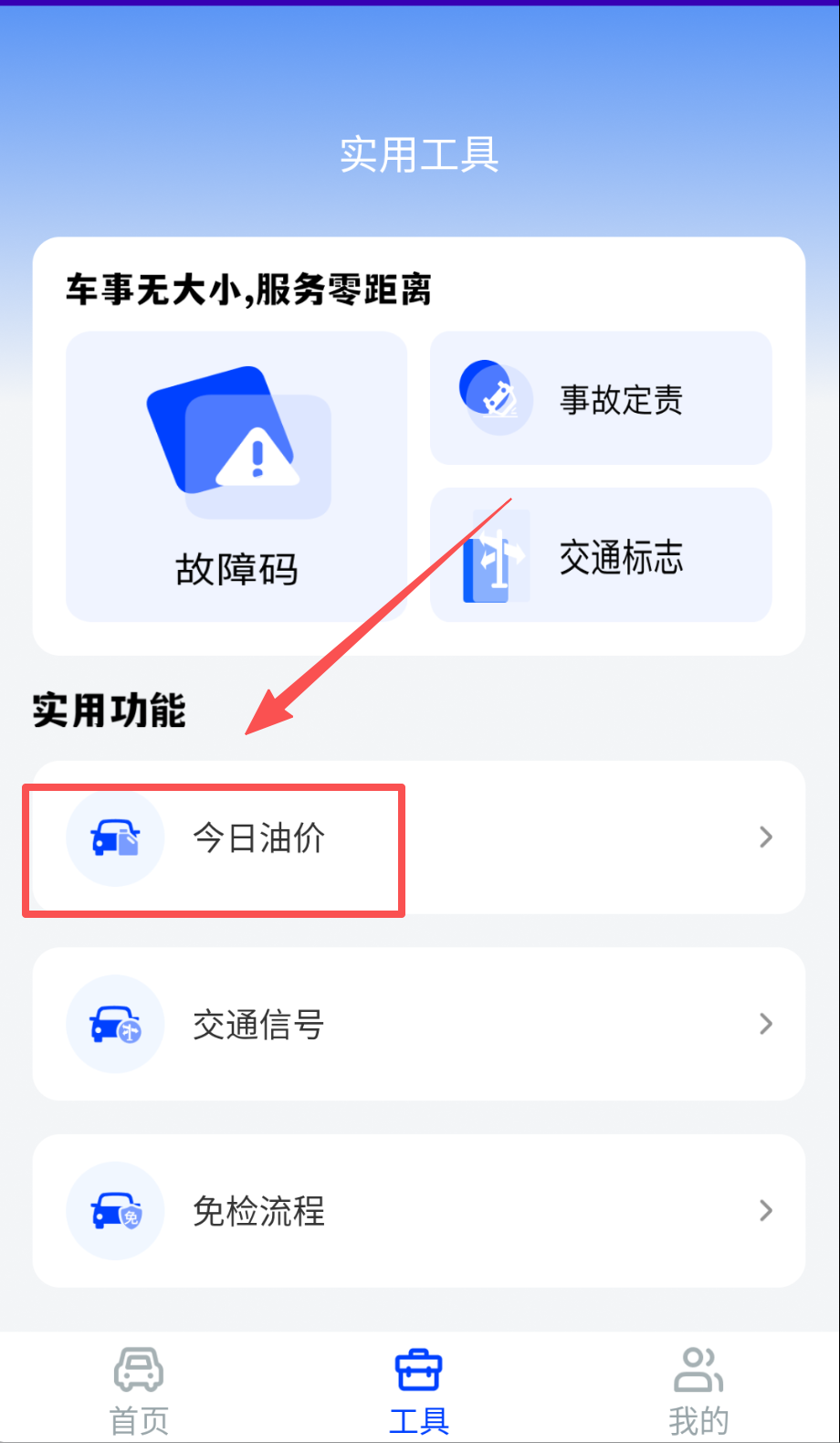Open the 交通信号 traffic signals row

click(x=418, y=1024)
